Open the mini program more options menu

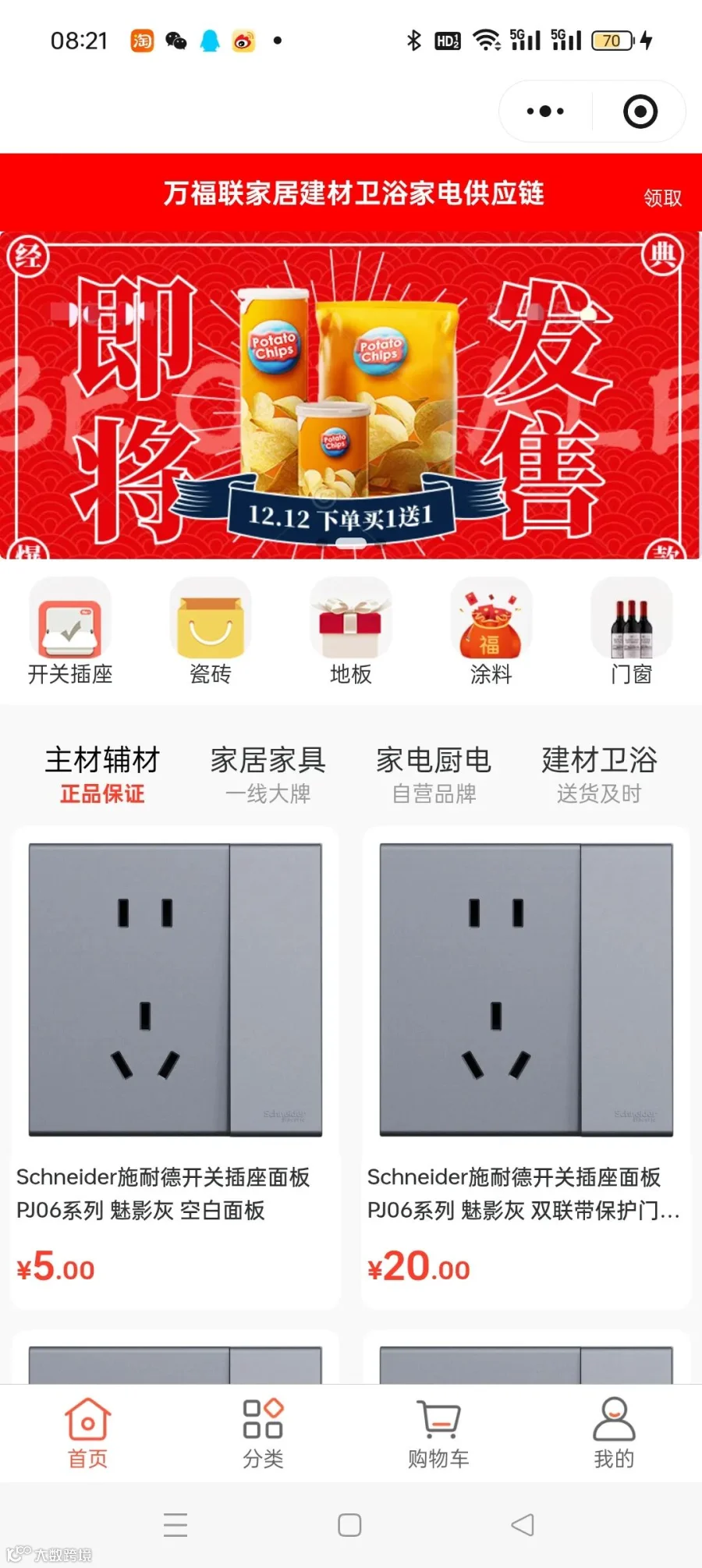coord(545,112)
